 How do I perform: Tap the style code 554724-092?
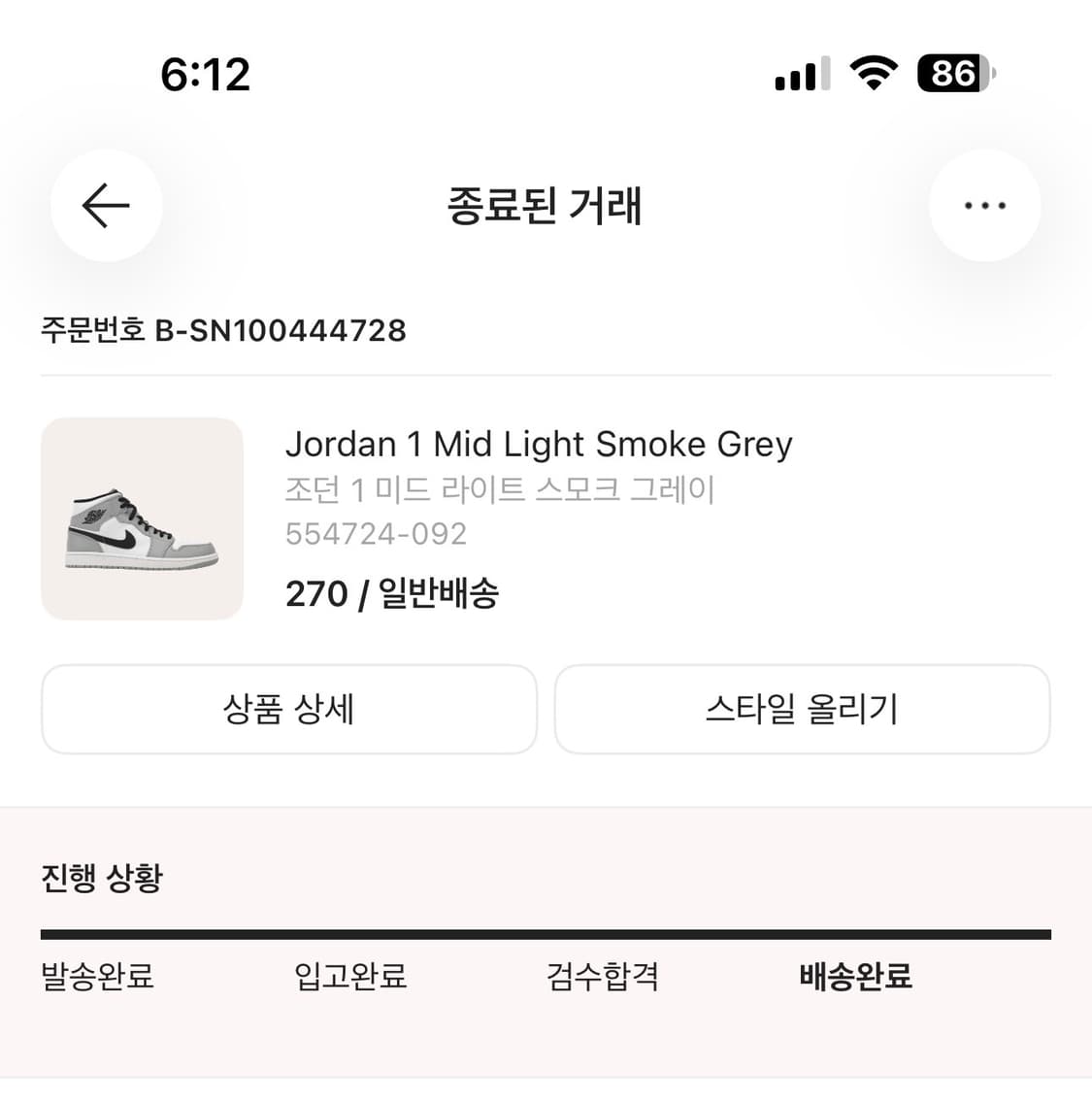coord(376,533)
